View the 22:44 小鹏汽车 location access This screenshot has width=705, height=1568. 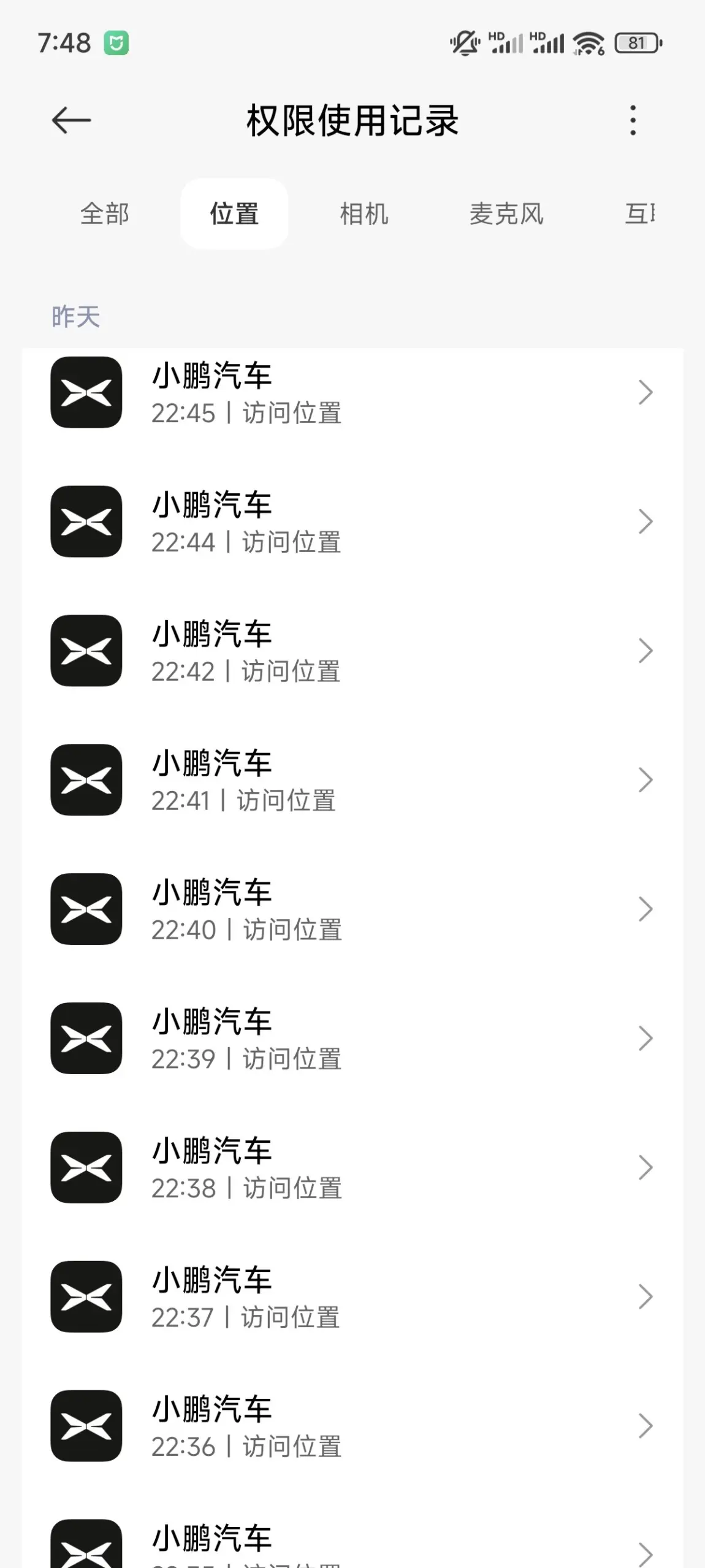click(x=352, y=522)
